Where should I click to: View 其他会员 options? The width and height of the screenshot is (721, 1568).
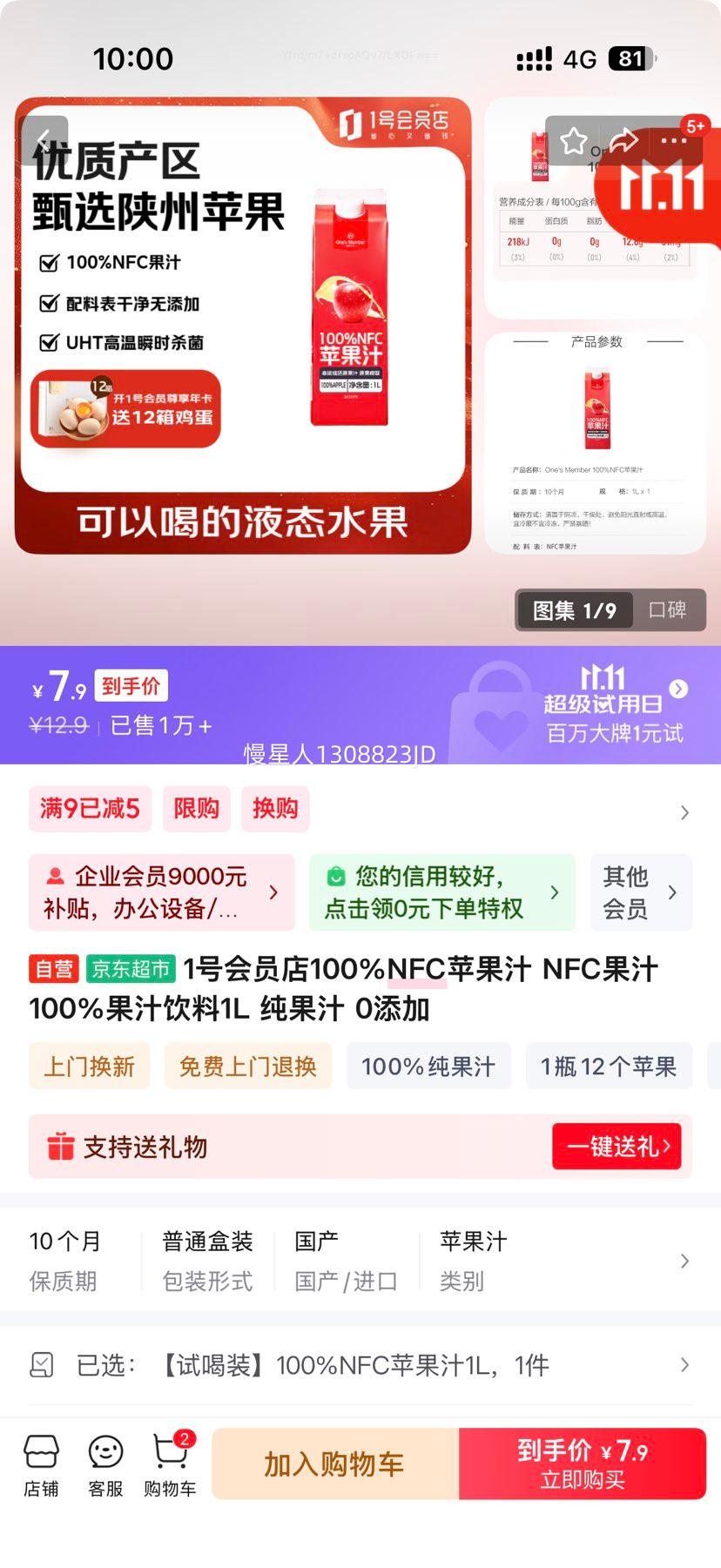pyautogui.click(x=640, y=892)
